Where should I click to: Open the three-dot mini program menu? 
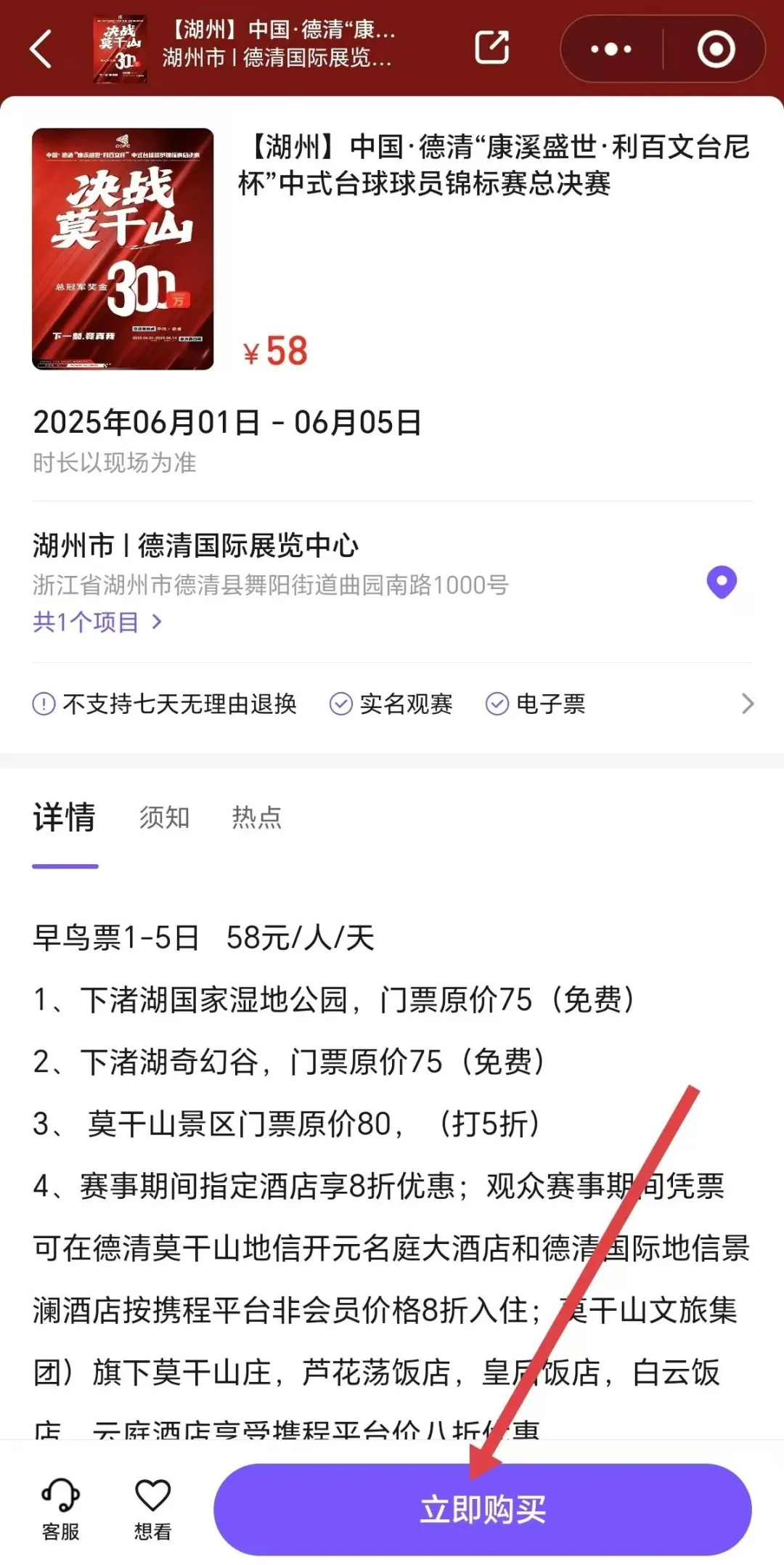coord(611,49)
